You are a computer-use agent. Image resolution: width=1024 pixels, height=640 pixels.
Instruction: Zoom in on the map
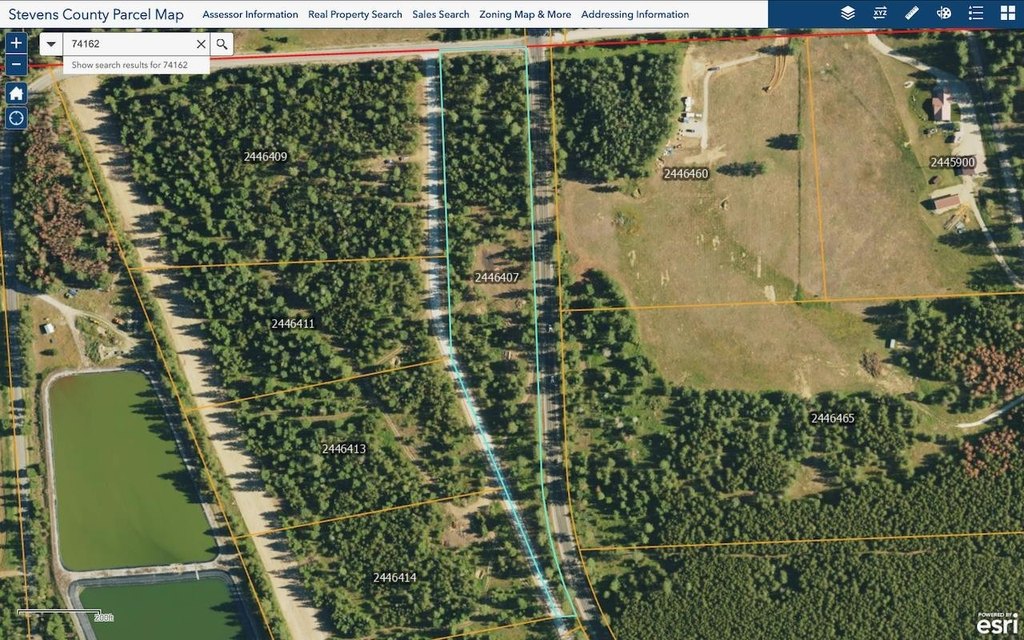16,43
